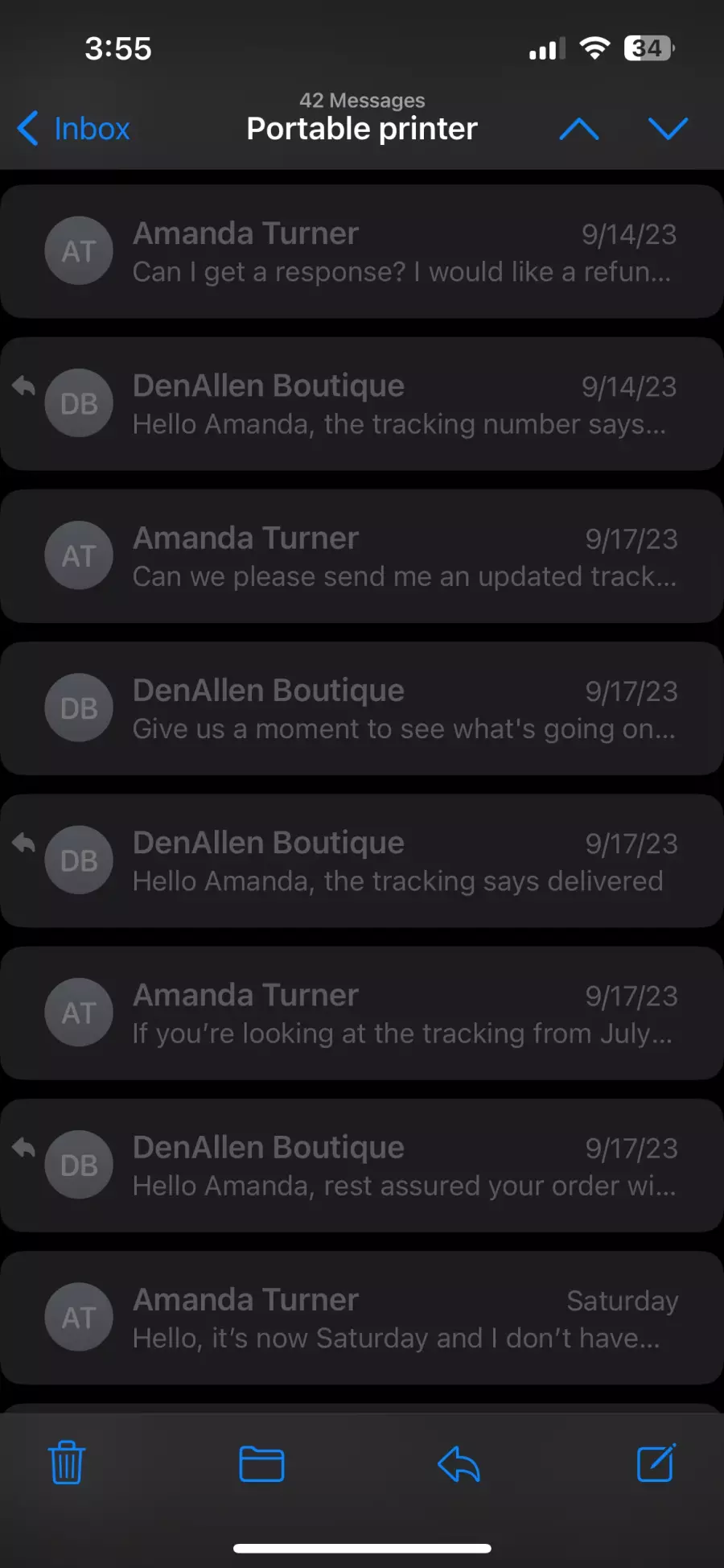Tap the reply arrow in the toolbar
Screen dimensions: 724x1568
coord(459,1464)
